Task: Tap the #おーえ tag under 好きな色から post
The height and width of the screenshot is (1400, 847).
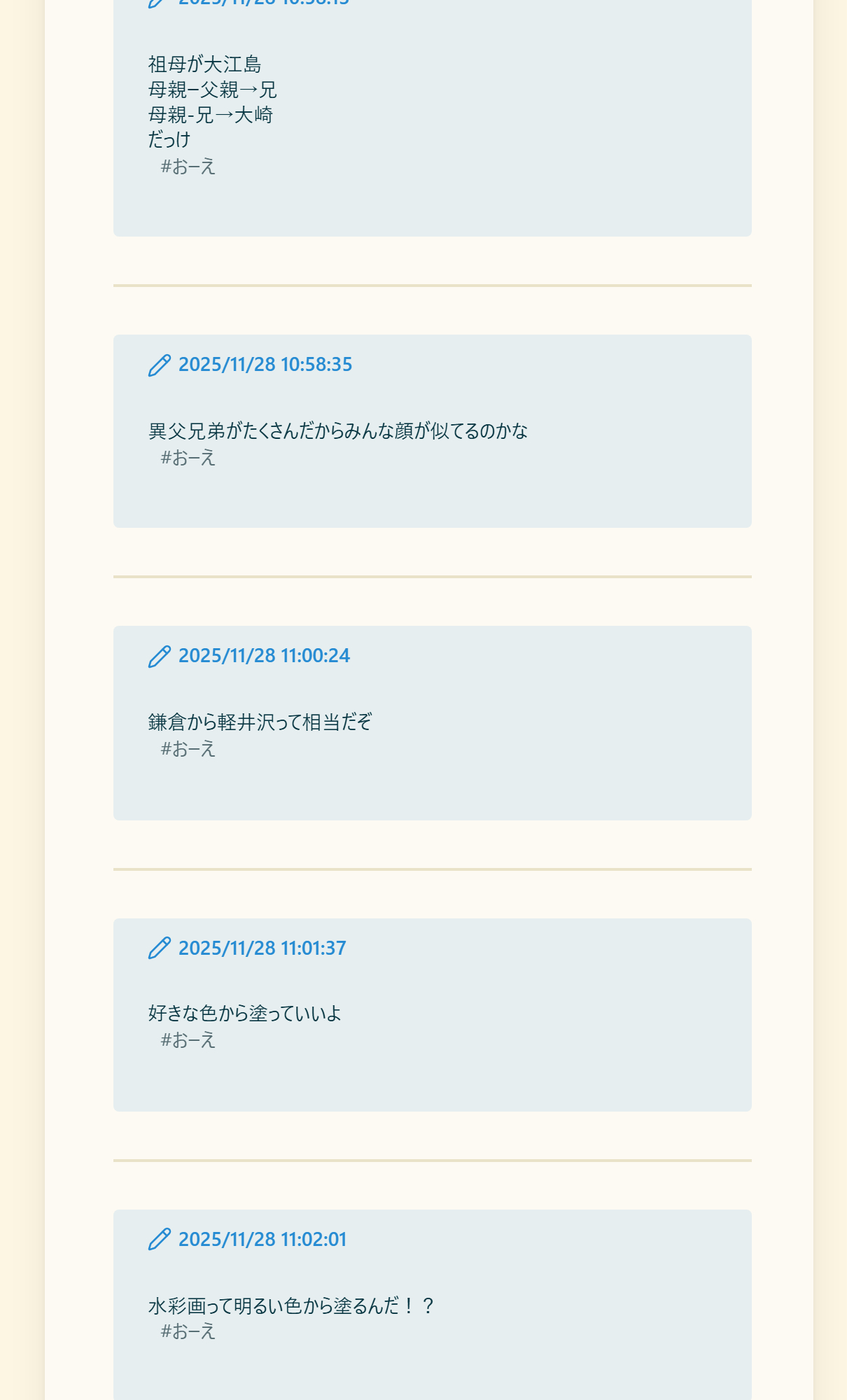Action: (x=188, y=1040)
